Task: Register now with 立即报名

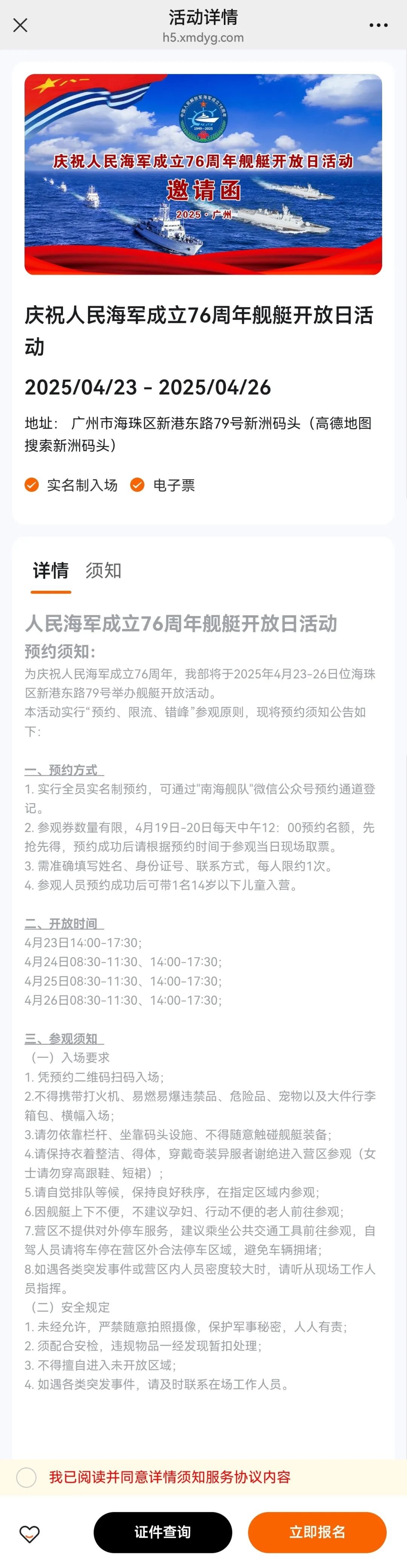Action: (x=317, y=1532)
